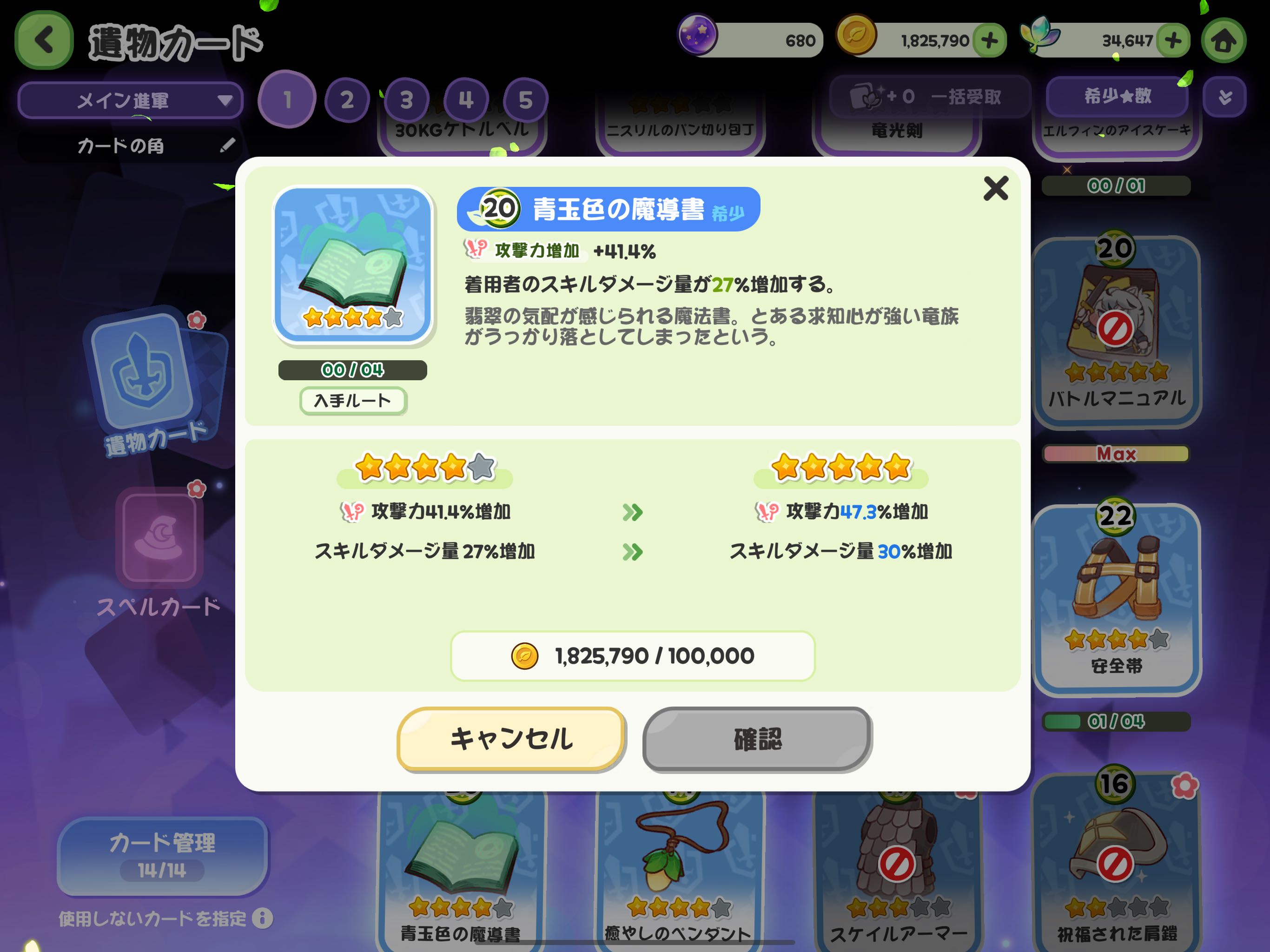The width and height of the screenshot is (1270, 952).
Task: Close the 青玉色の魔導書 dialog
Action: (995, 188)
